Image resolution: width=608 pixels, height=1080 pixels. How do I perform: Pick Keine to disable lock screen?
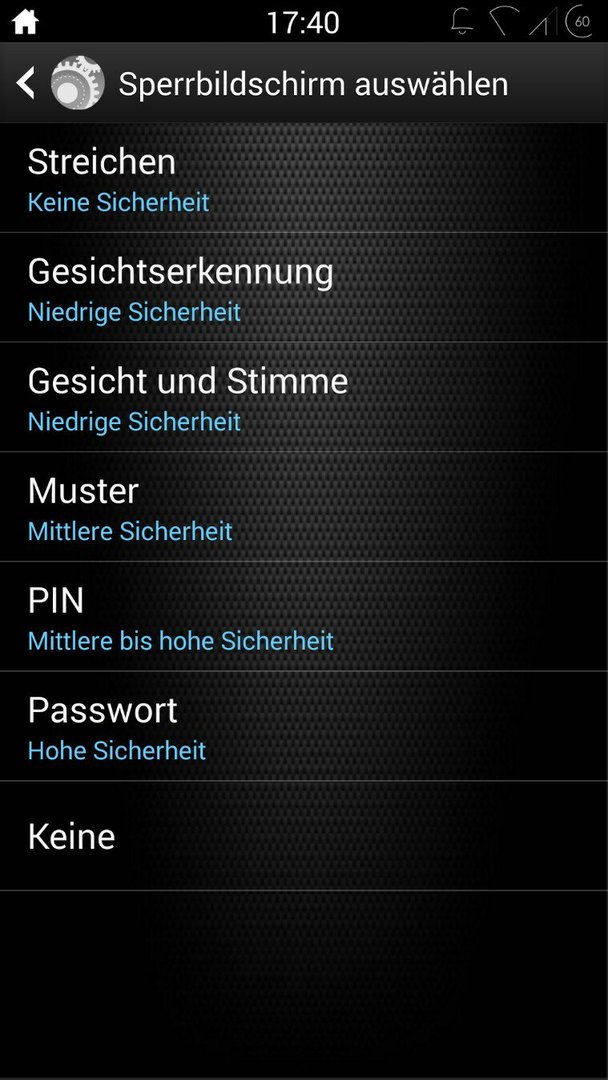[304, 836]
